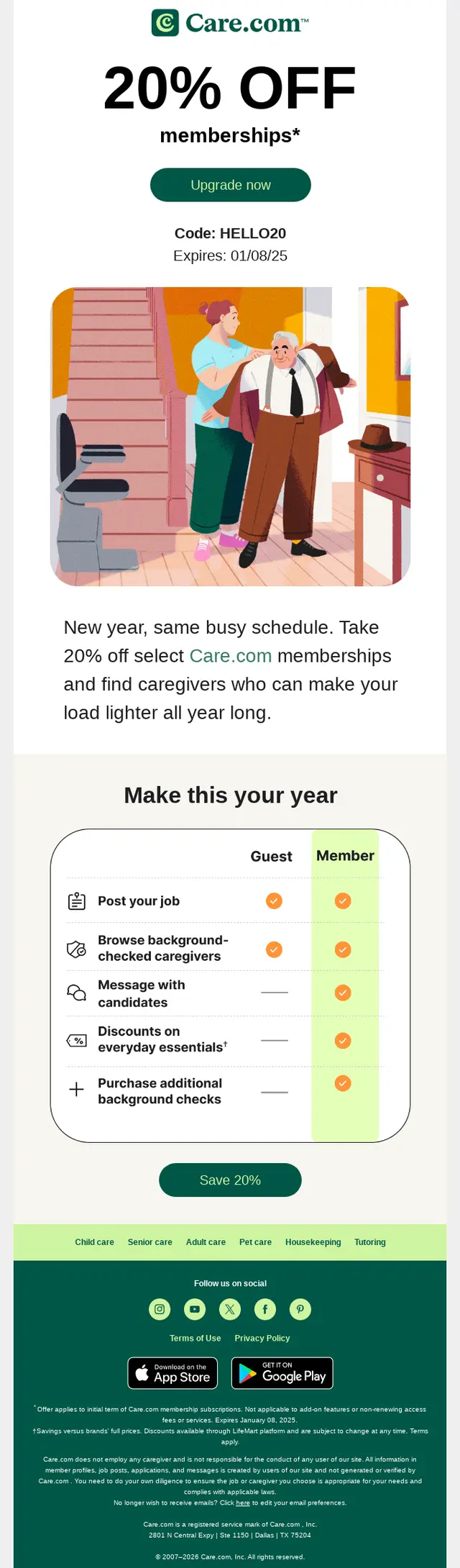Download on the App Store badge
460x1568 pixels.
point(172,1373)
